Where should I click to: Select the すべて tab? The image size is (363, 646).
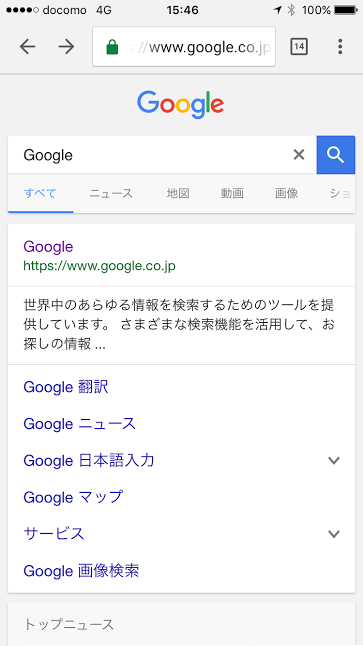(x=40, y=193)
